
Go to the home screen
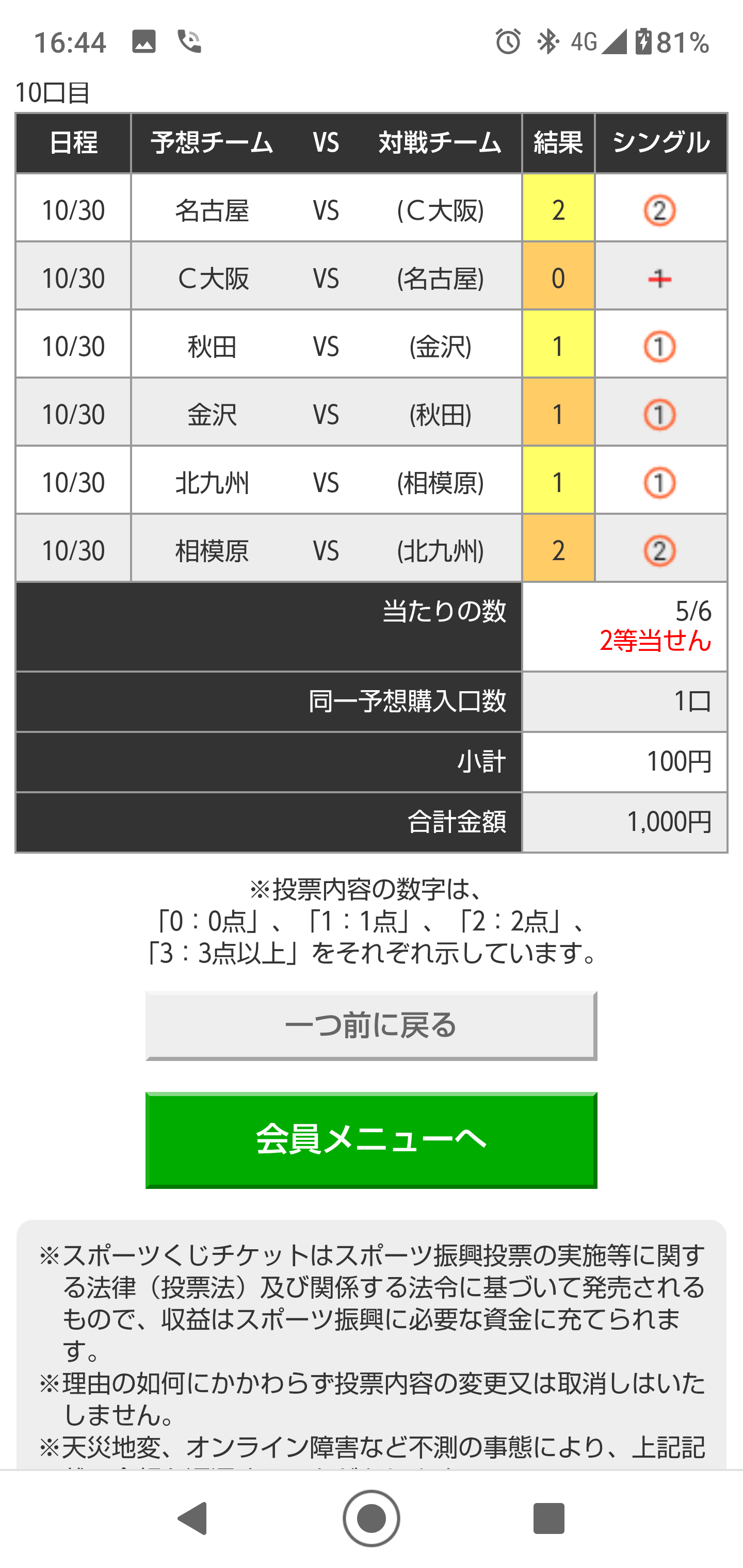tap(371, 1518)
